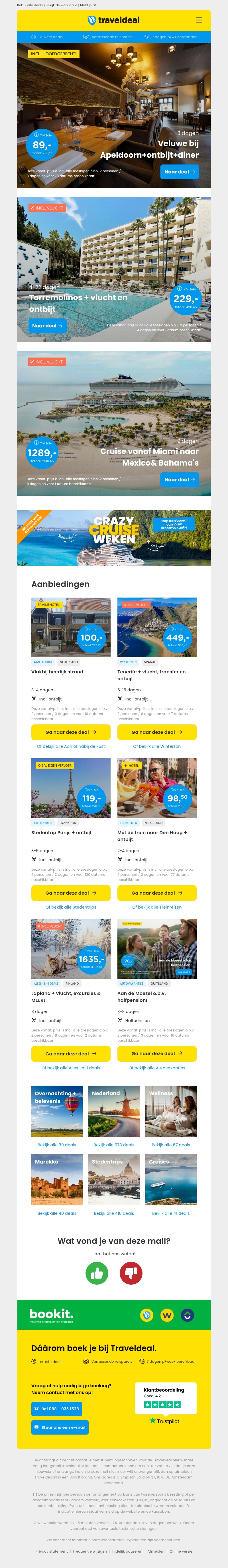This screenshot has width=228, height=1568.
Task: Go to the Vlakbij heerlijk strand deal
Action: [70, 732]
